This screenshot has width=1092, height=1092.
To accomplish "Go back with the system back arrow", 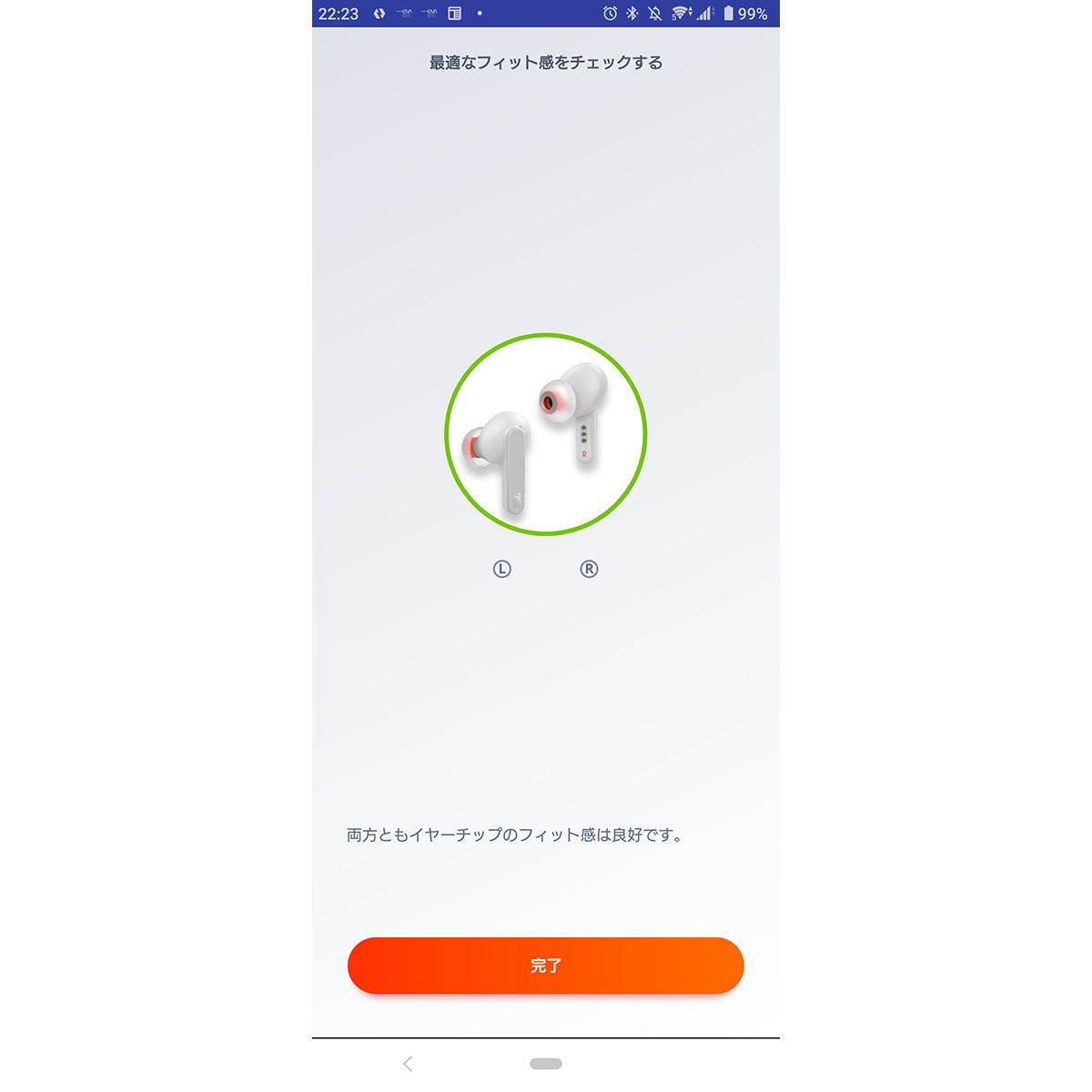I will pos(408,1063).
